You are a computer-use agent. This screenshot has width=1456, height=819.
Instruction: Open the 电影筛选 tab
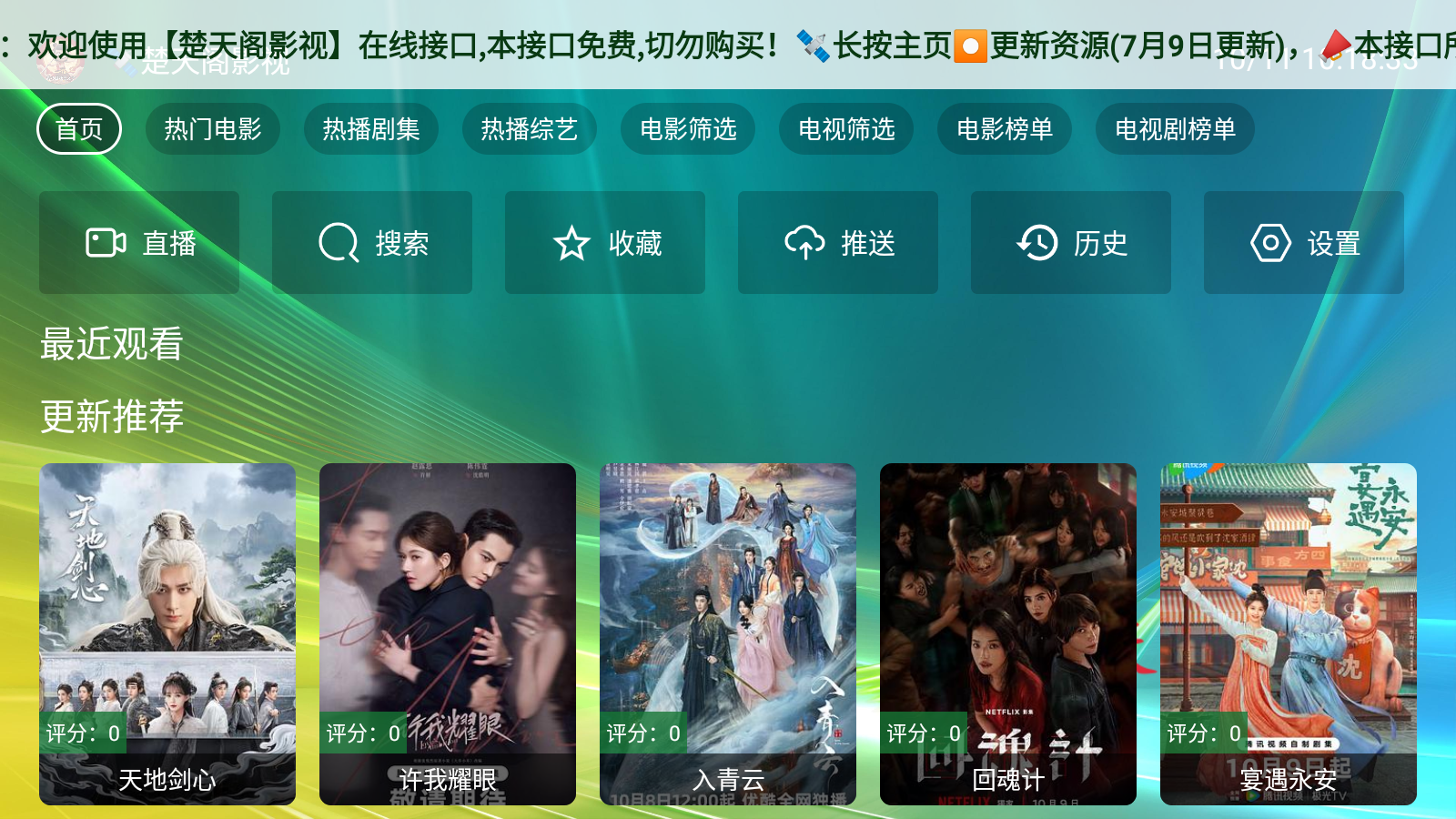point(688,129)
